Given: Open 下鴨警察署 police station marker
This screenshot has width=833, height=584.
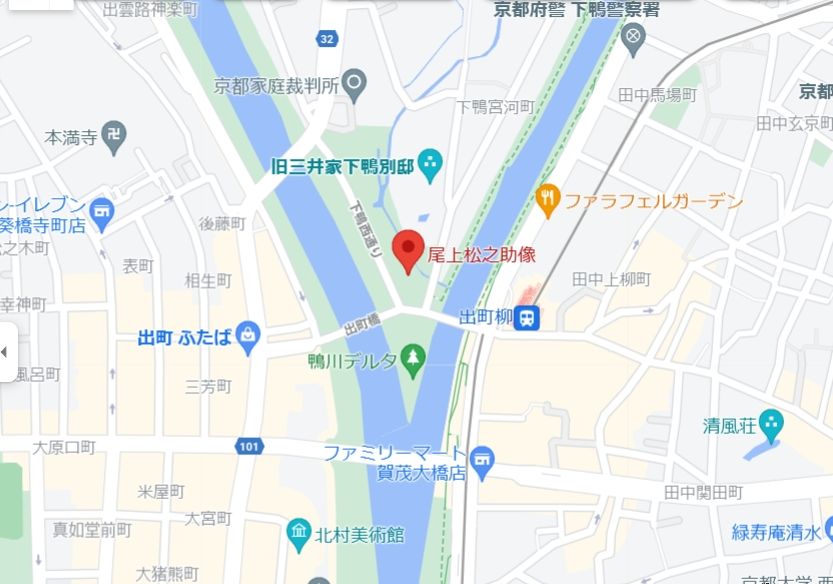Looking at the screenshot, I should tap(632, 39).
